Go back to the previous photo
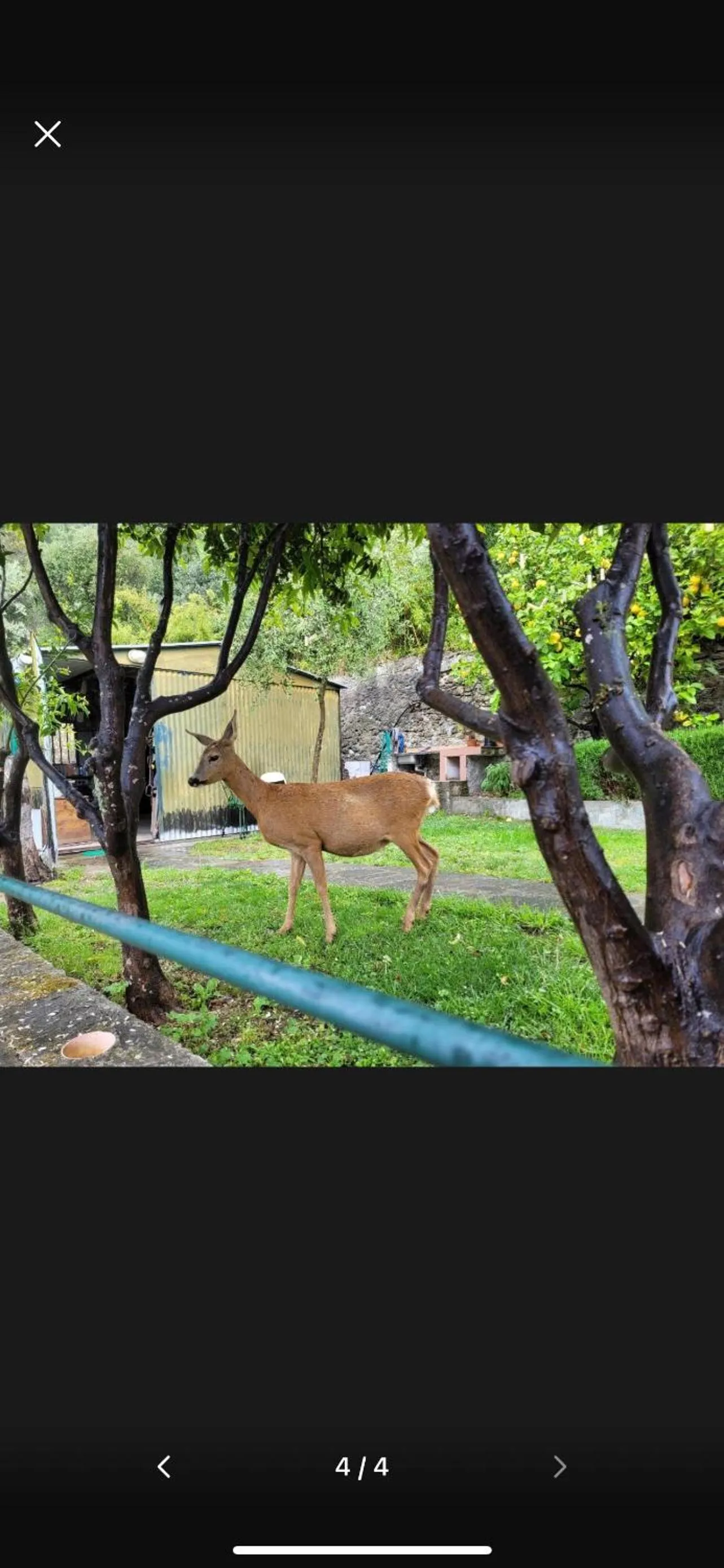724x1568 pixels. coord(164,1466)
